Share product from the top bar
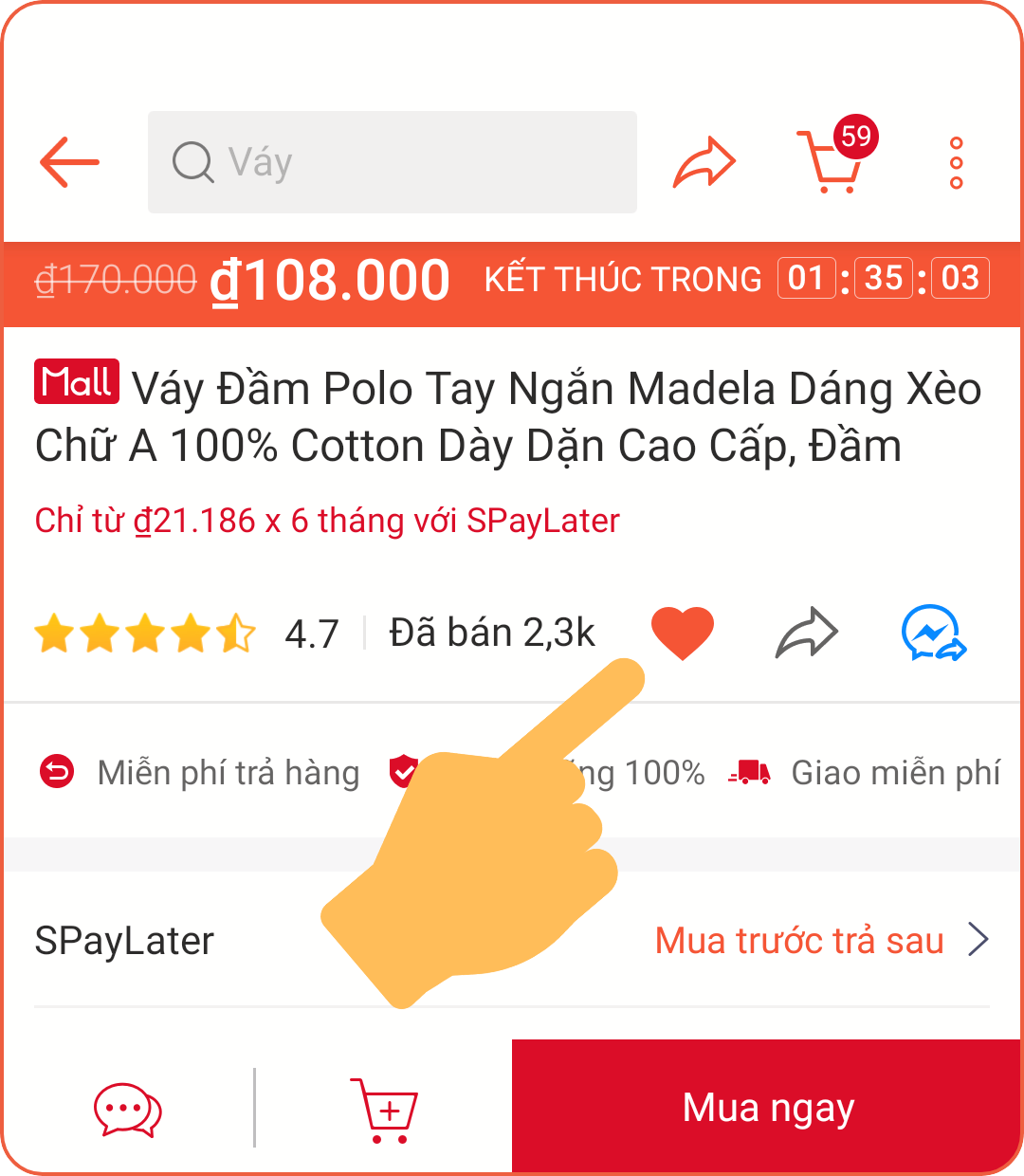This screenshot has width=1024, height=1176. pos(704,162)
